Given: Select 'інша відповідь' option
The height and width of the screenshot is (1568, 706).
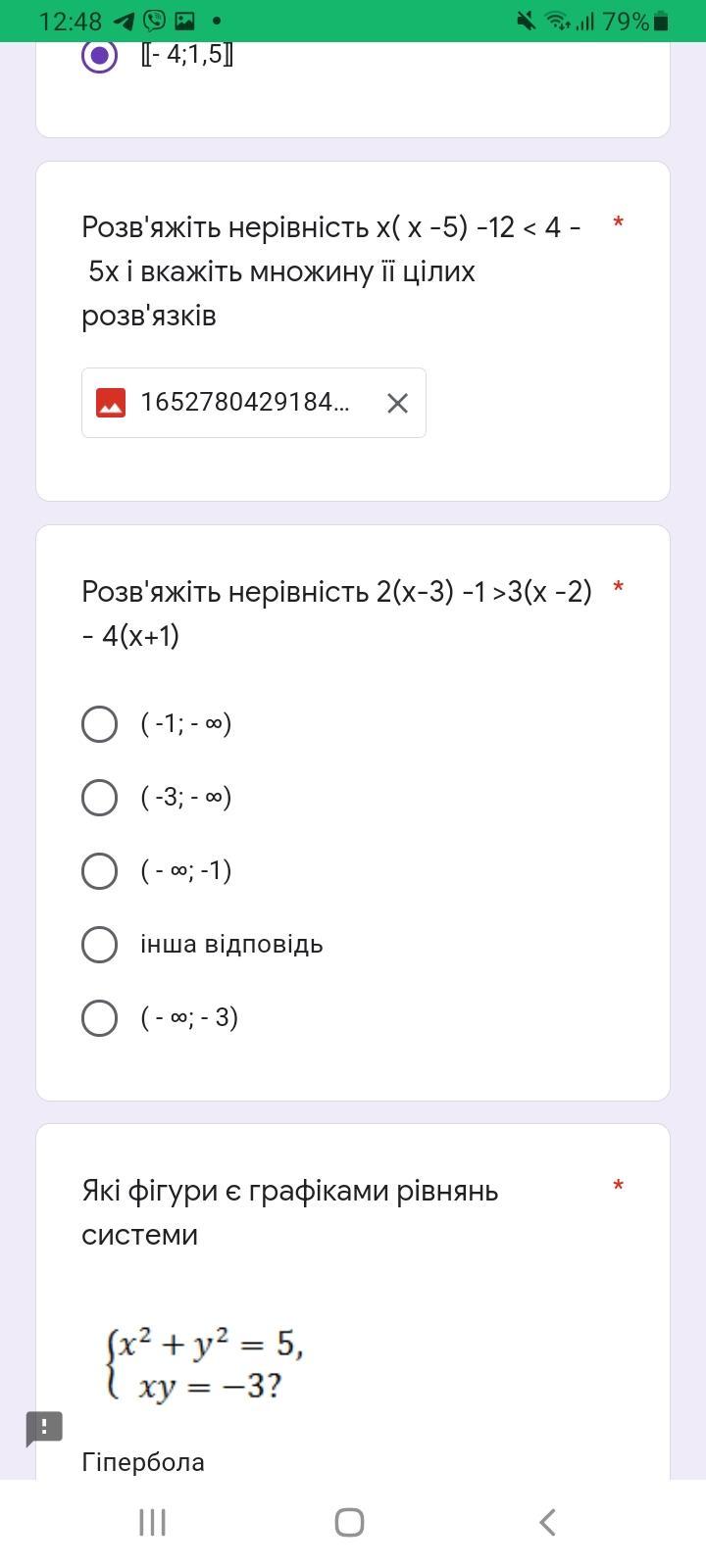Looking at the screenshot, I should point(99,945).
